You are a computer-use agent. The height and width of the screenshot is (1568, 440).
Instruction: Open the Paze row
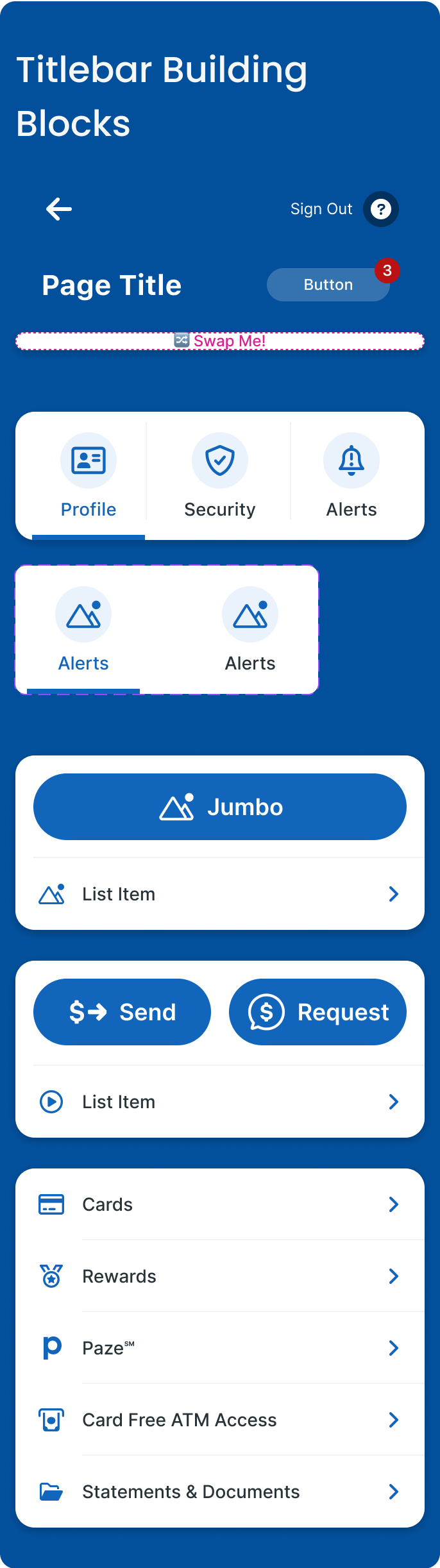point(220,1348)
